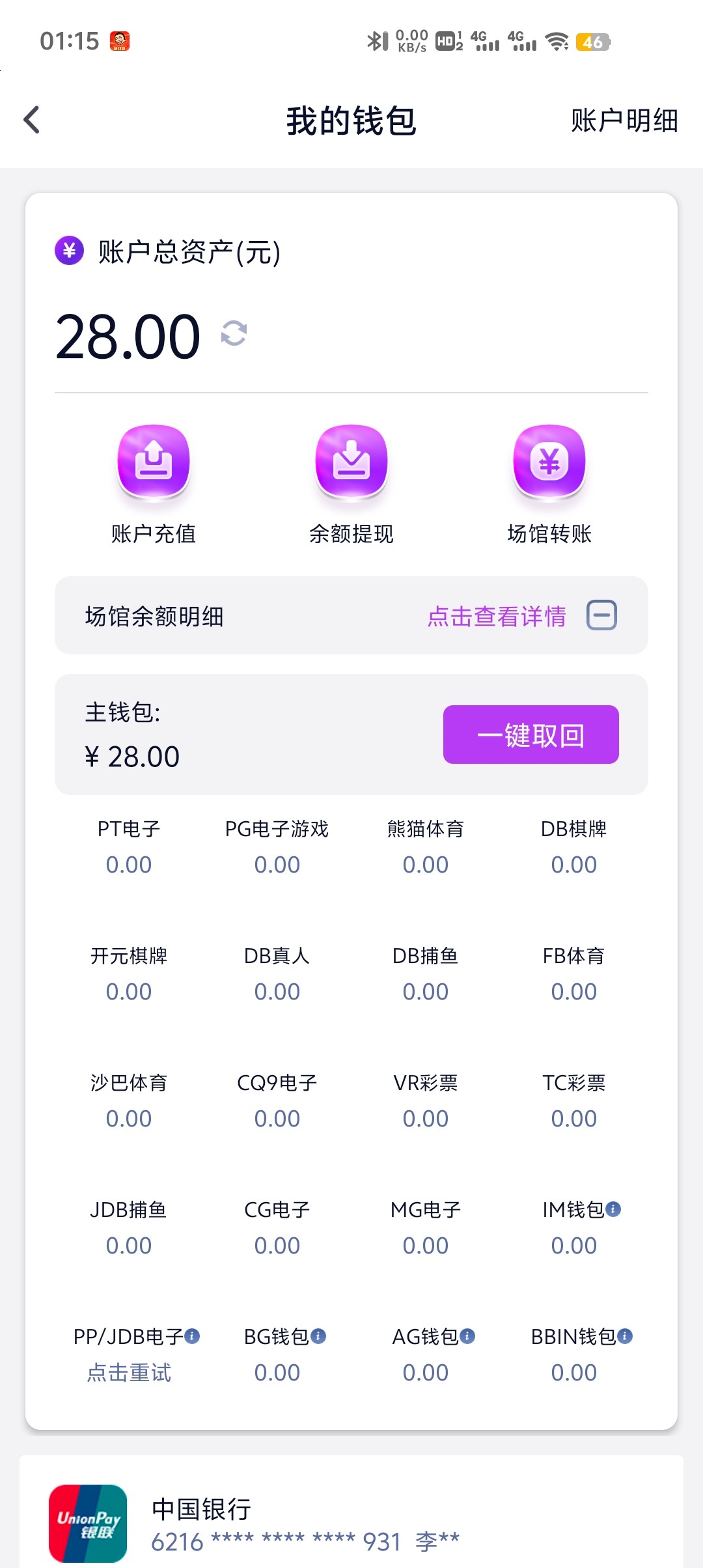The width and height of the screenshot is (703, 1568).
Task: Show info for BBIN钱包
Action: pyautogui.click(x=625, y=1336)
